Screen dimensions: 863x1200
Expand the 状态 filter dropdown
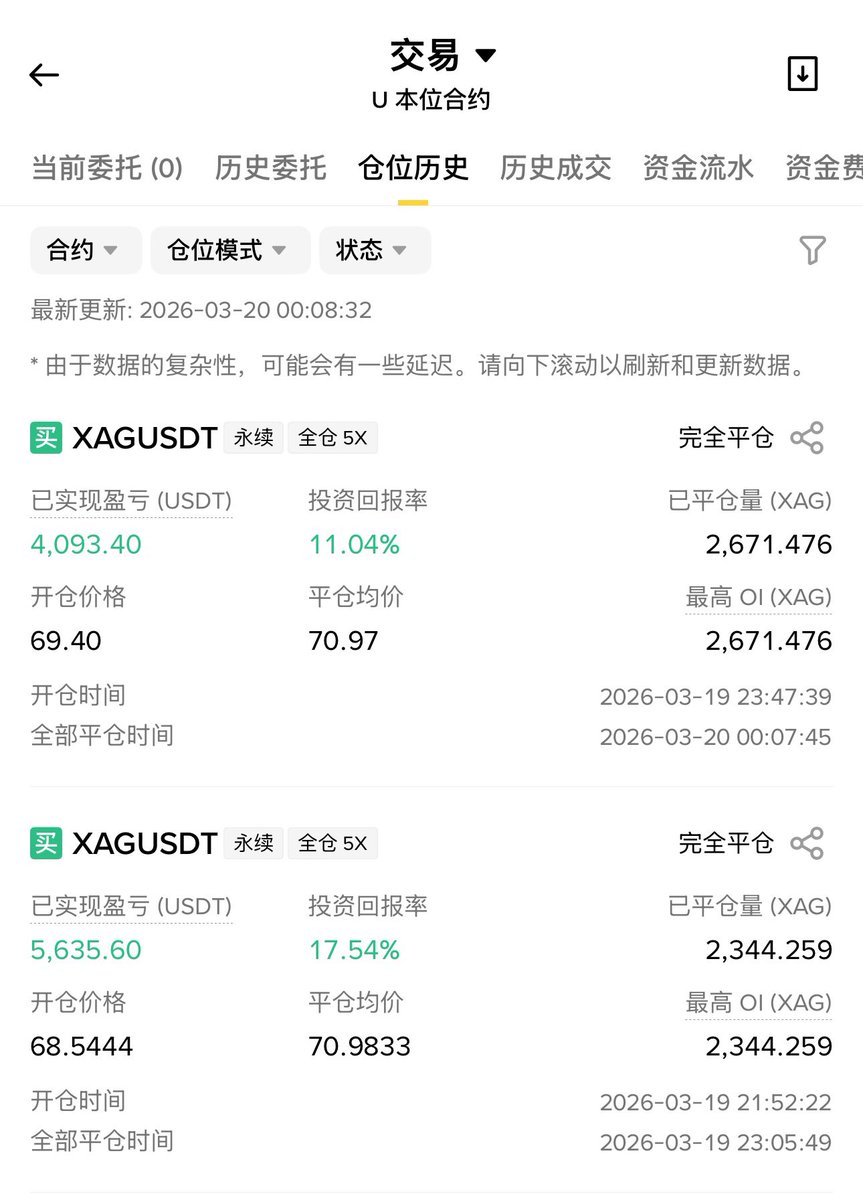(x=373, y=250)
